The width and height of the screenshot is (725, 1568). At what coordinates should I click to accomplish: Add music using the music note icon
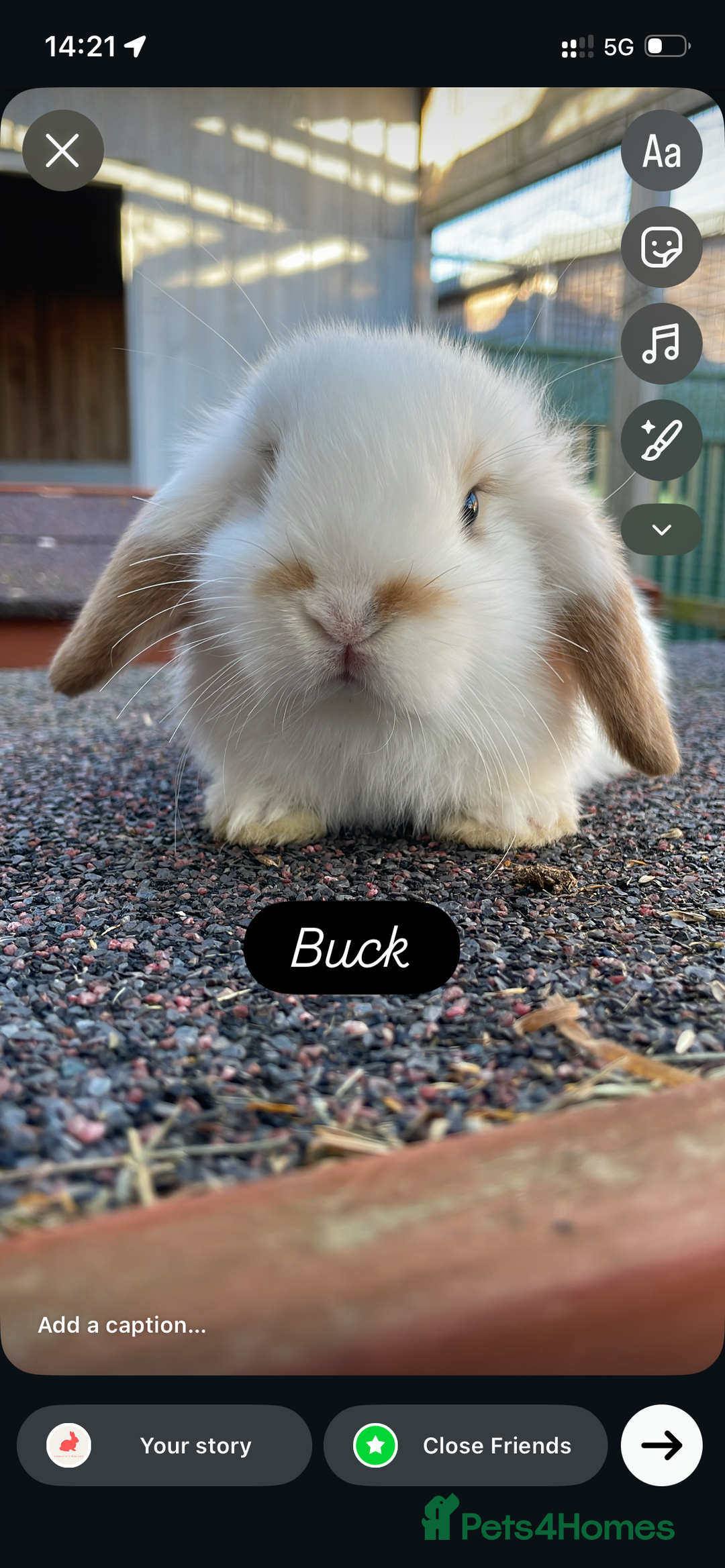(661, 343)
